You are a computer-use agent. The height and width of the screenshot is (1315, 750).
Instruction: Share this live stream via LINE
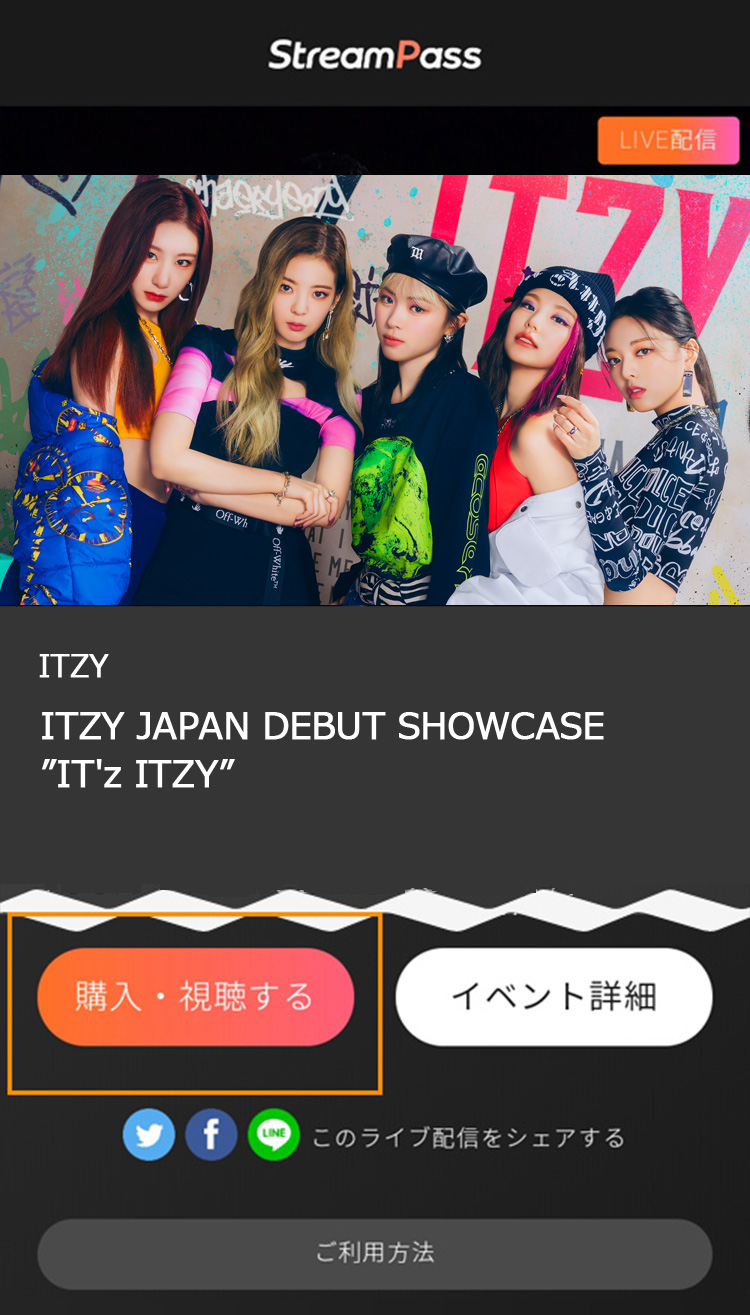click(x=273, y=1135)
